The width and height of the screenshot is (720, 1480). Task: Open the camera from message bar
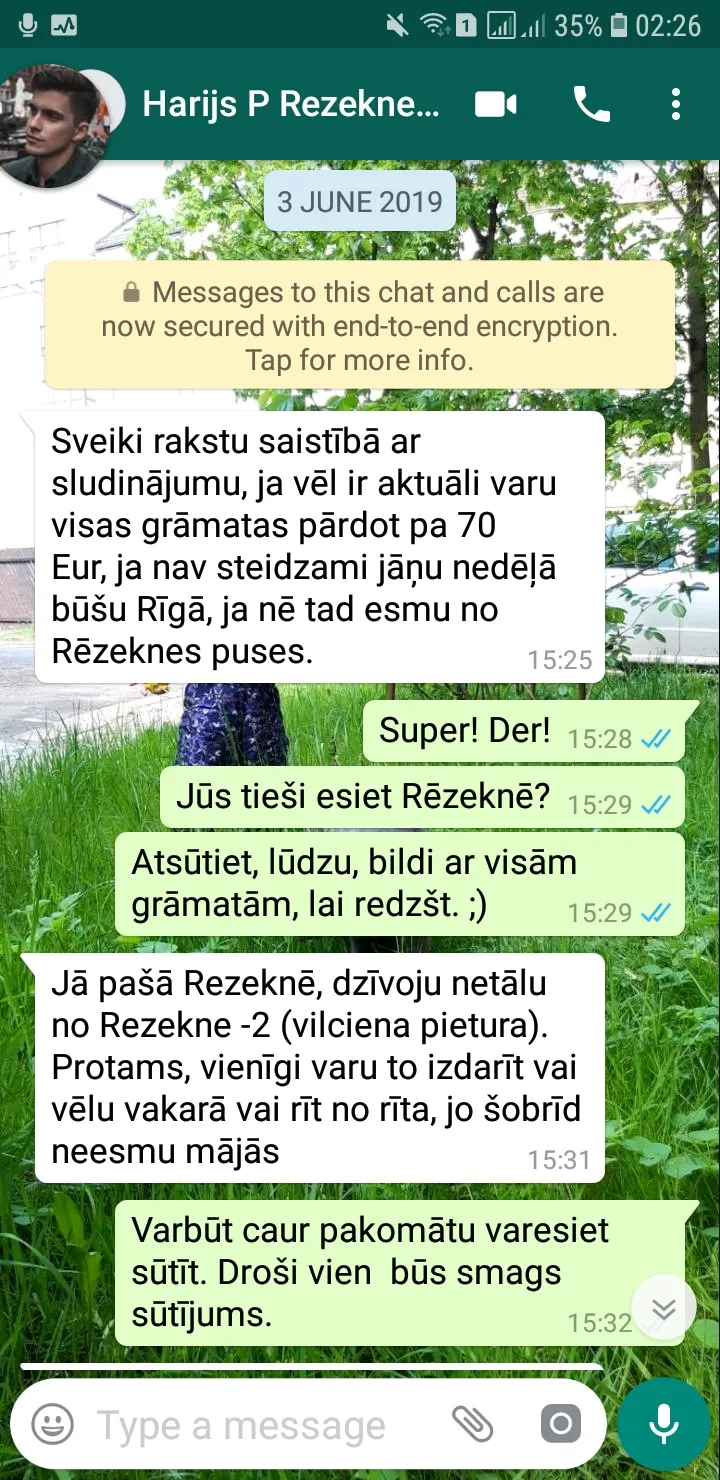click(x=560, y=1423)
